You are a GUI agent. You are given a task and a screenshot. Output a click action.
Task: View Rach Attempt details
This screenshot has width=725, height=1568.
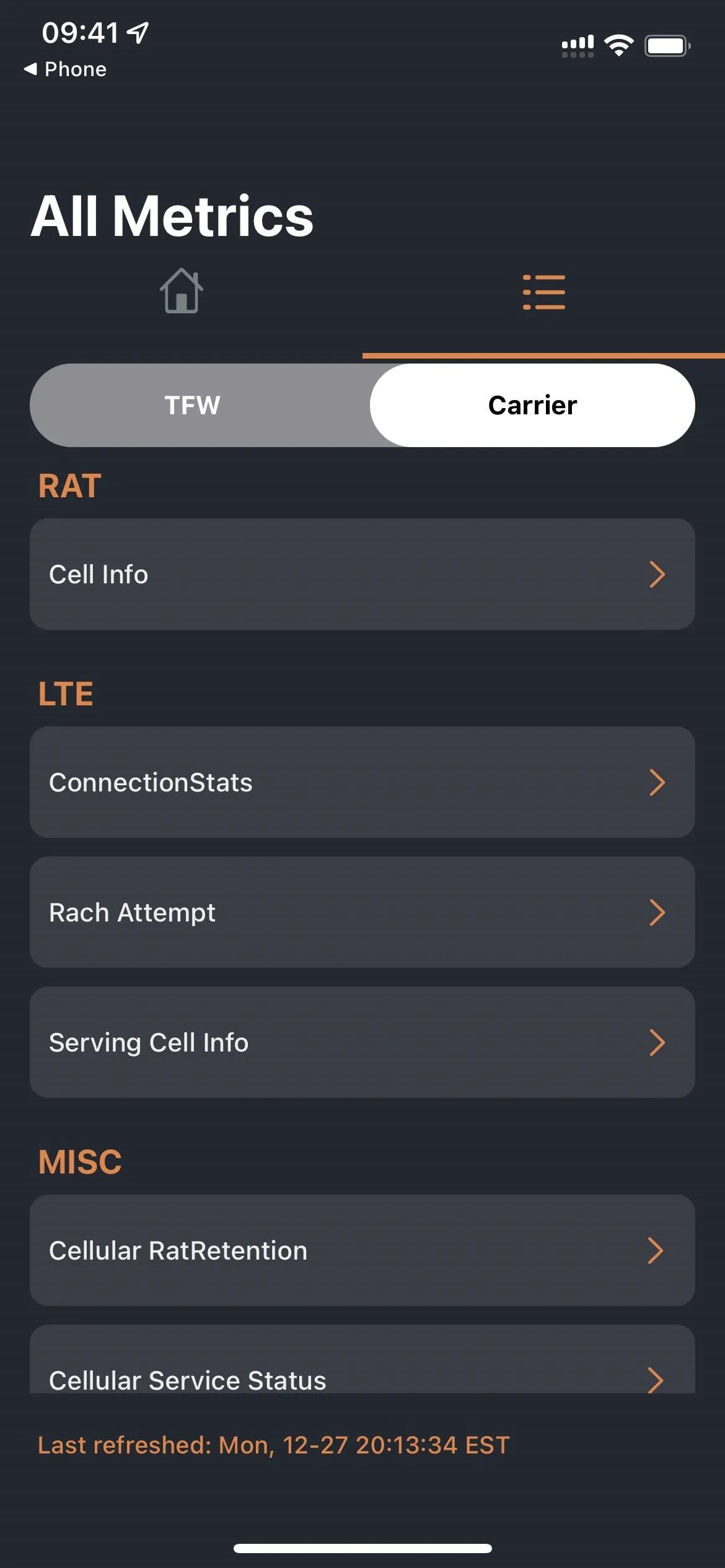tap(362, 912)
